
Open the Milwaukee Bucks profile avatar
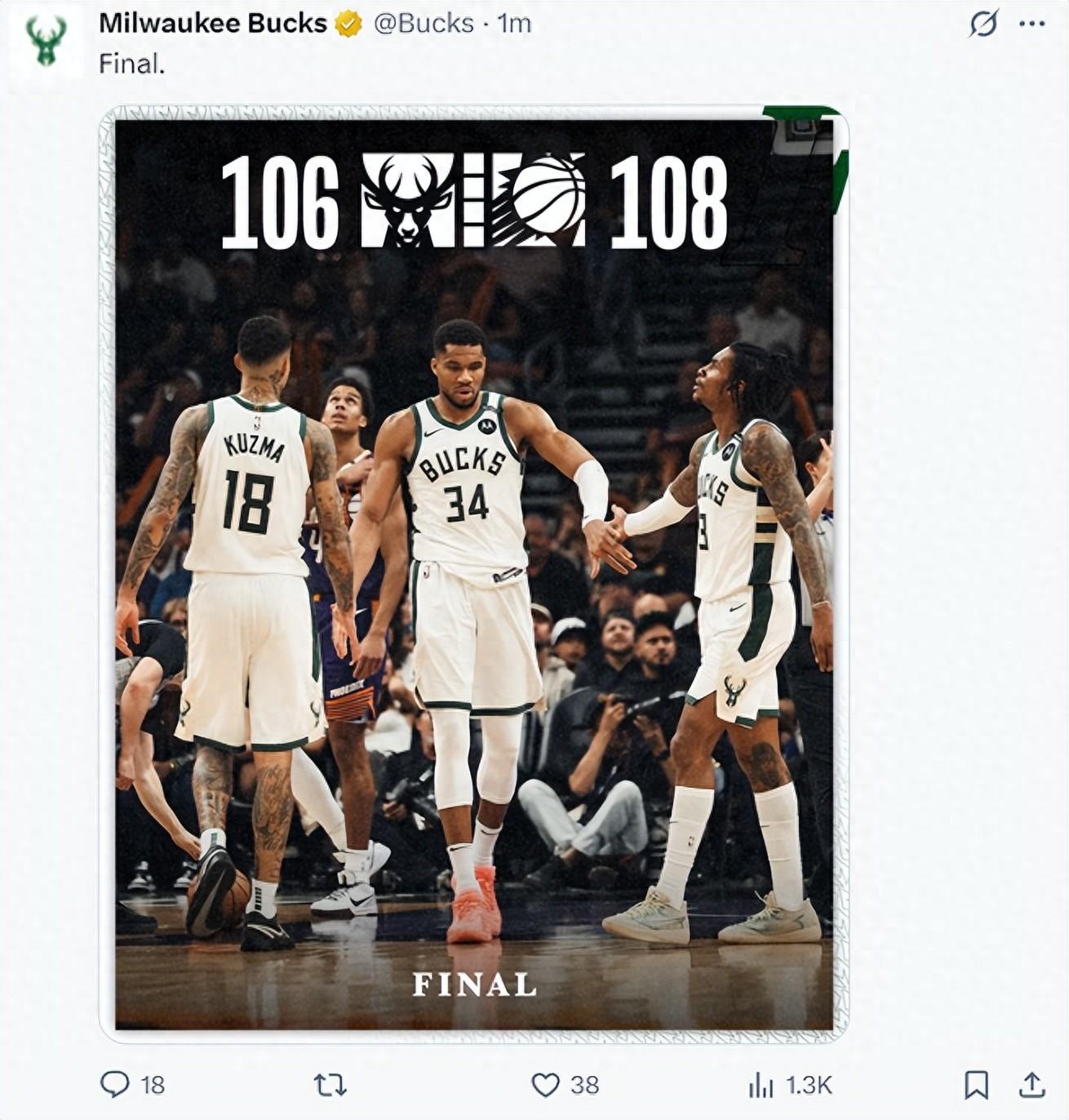(46, 41)
